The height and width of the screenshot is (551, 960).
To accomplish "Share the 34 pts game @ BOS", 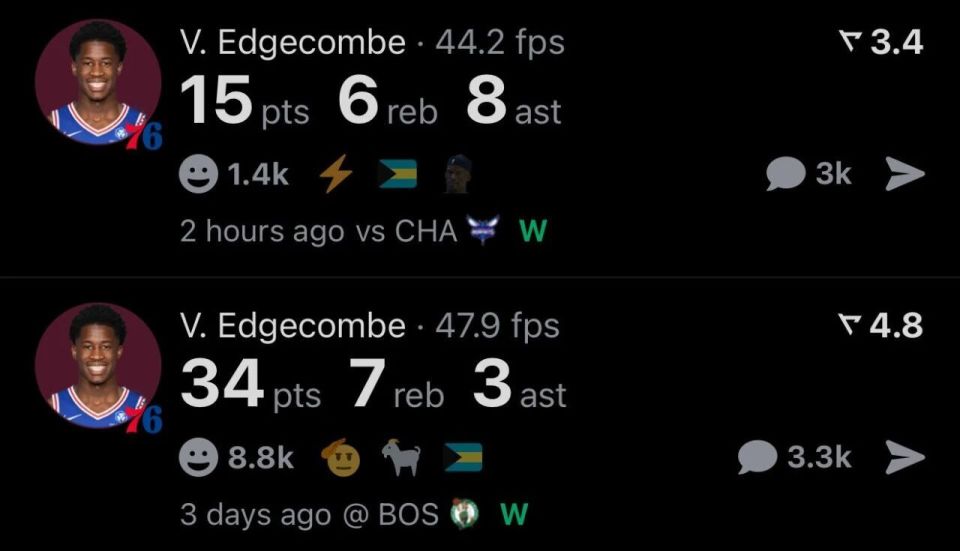I will (x=905, y=457).
